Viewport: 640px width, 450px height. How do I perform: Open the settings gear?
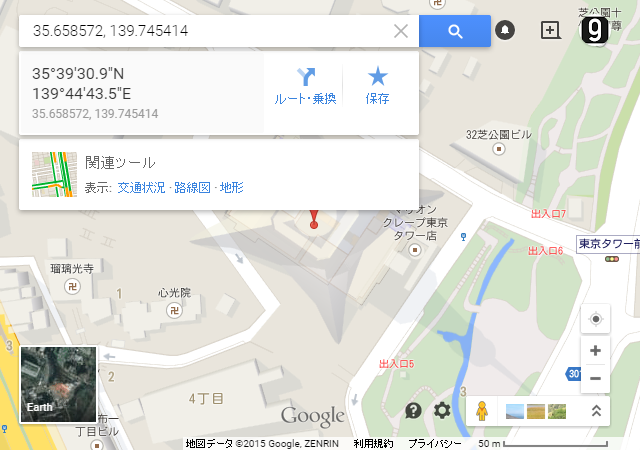coord(442,410)
